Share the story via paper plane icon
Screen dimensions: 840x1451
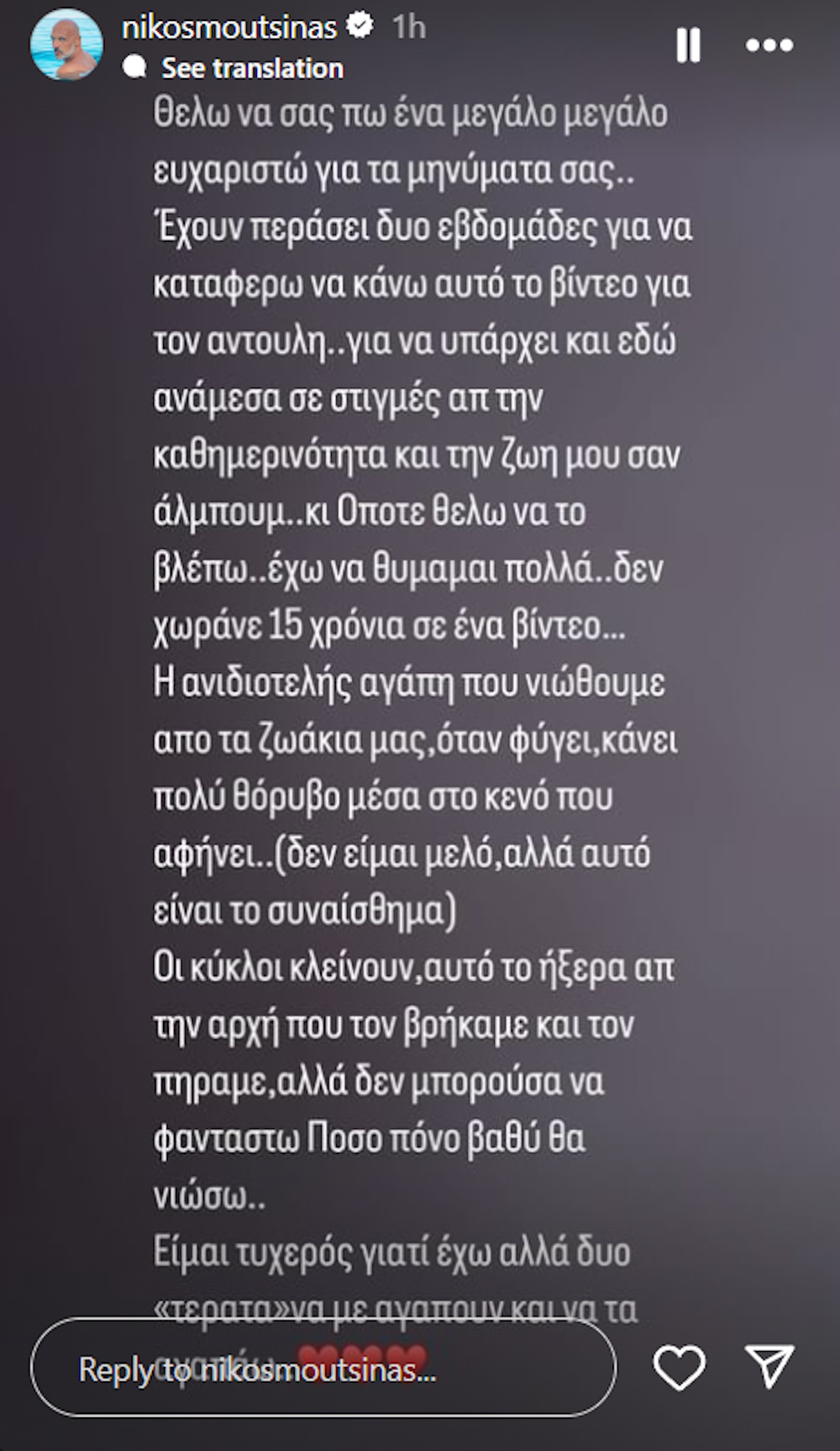point(769,1367)
